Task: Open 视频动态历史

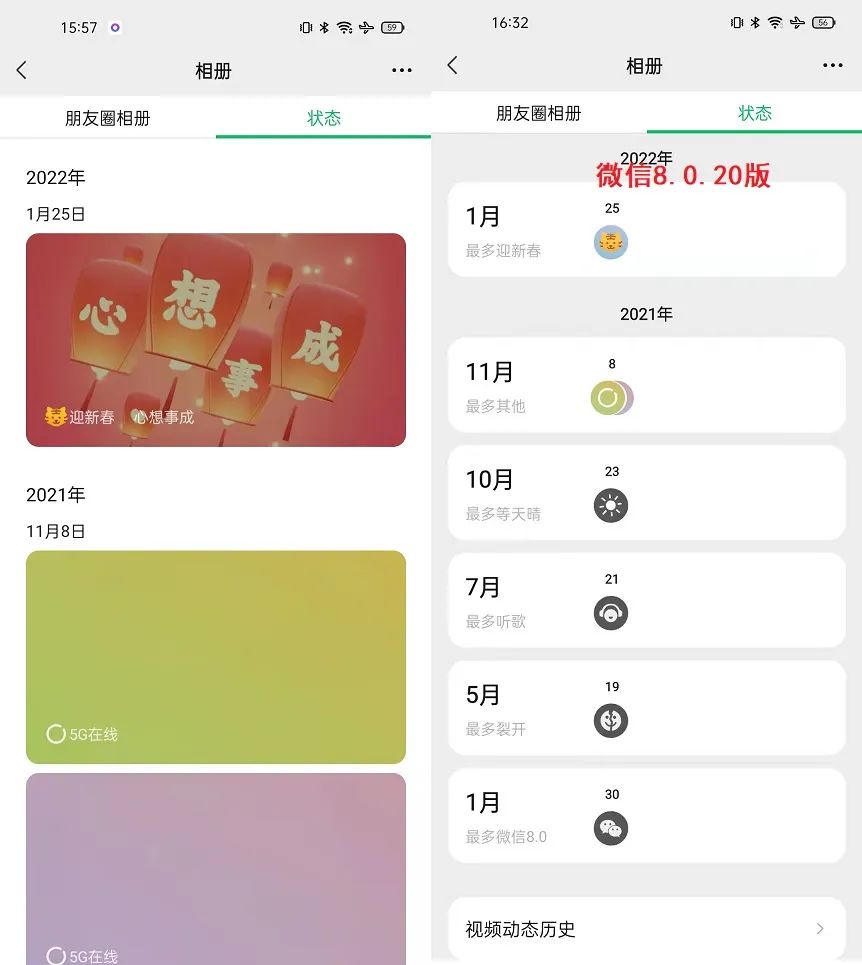Action: (646, 929)
